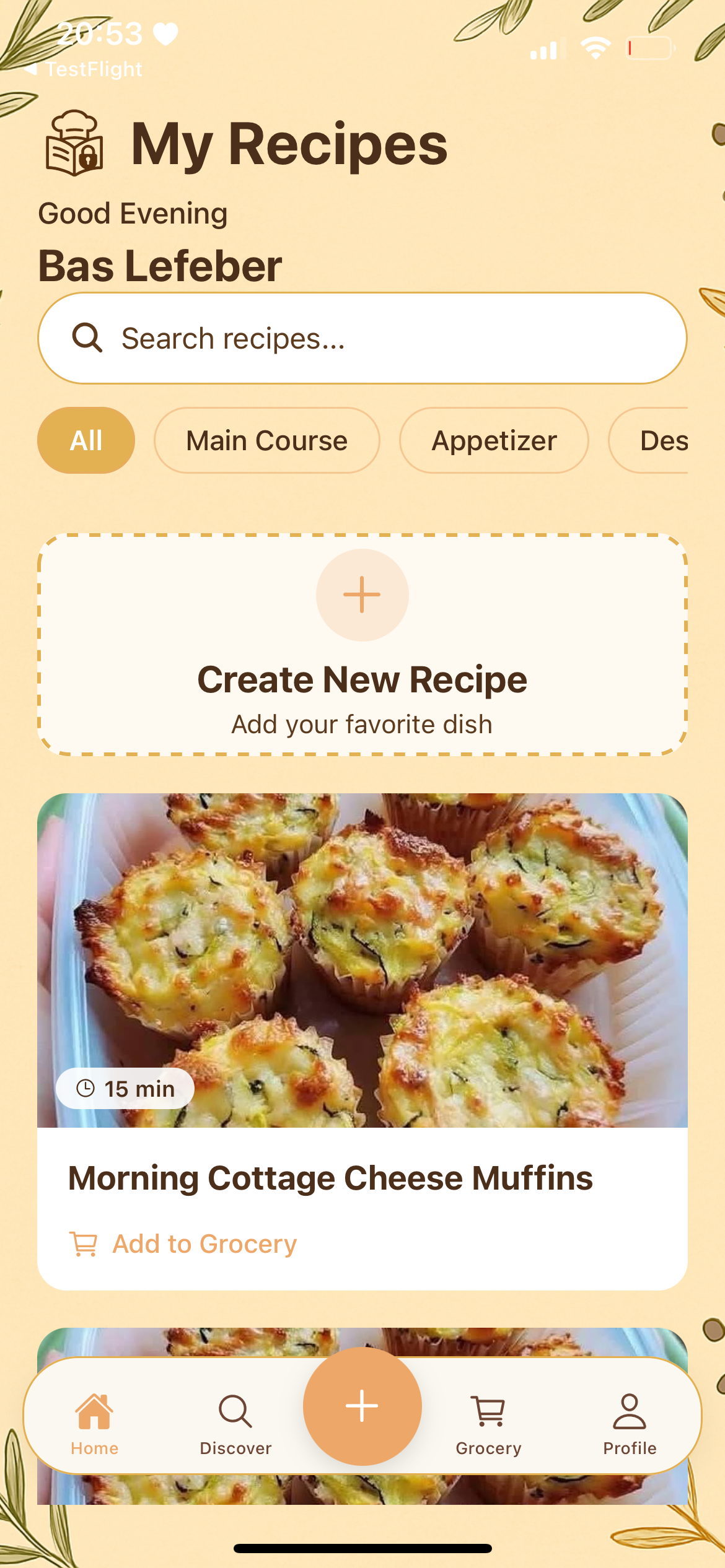Tap the orange plus floating action button
The image size is (725, 1568).
pyautogui.click(x=362, y=1406)
